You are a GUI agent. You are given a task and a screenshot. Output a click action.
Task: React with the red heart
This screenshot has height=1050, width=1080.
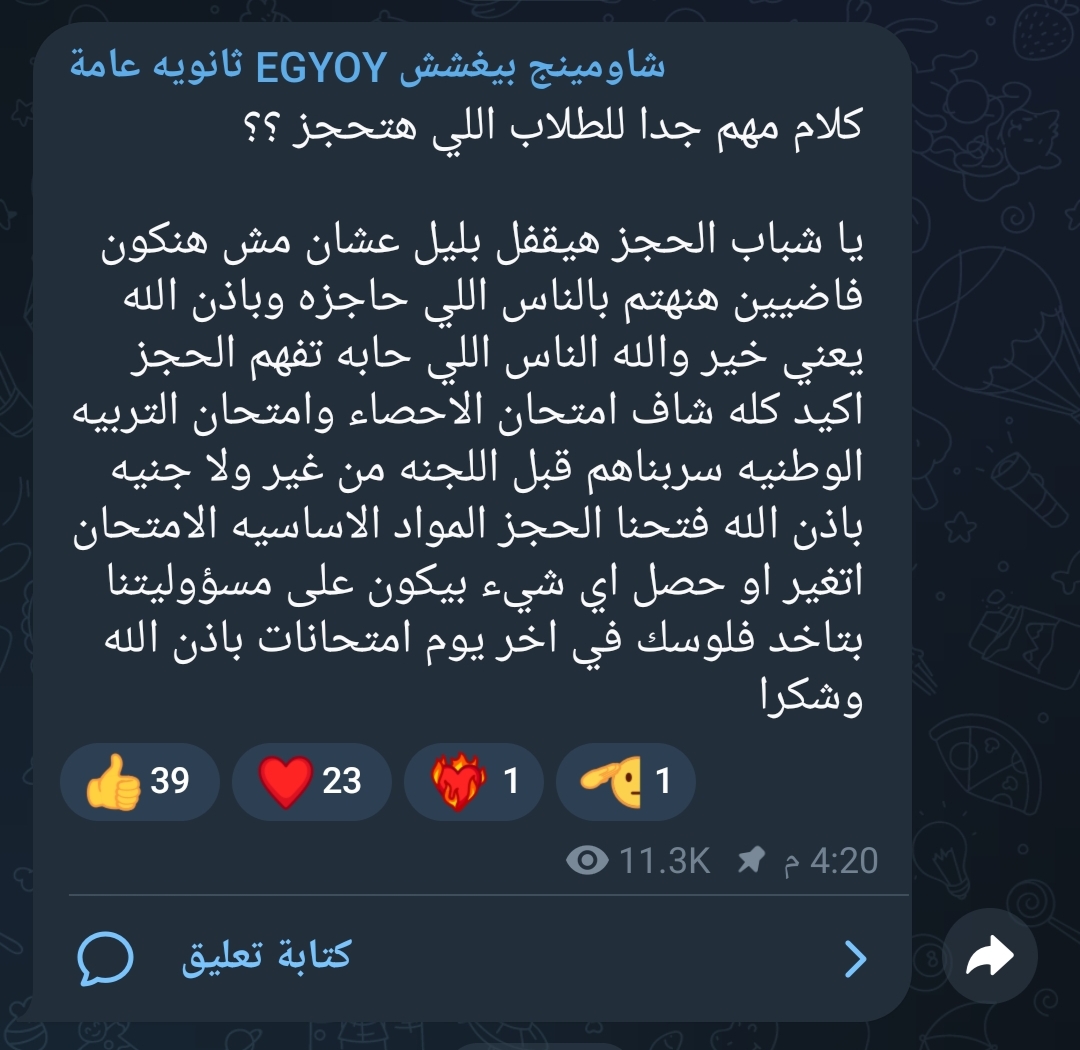pos(311,781)
